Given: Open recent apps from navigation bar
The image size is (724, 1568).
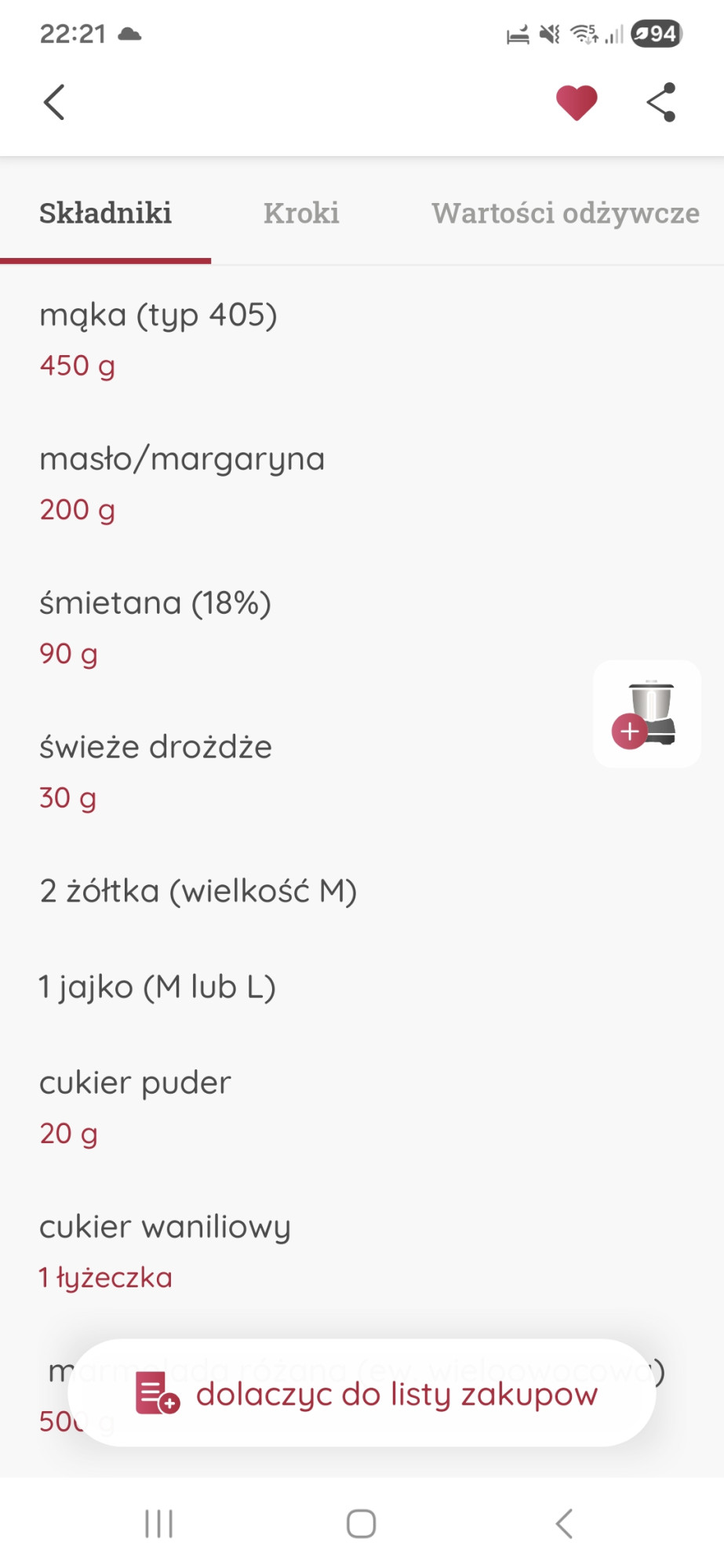Looking at the screenshot, I should (x=159, y=1524).
